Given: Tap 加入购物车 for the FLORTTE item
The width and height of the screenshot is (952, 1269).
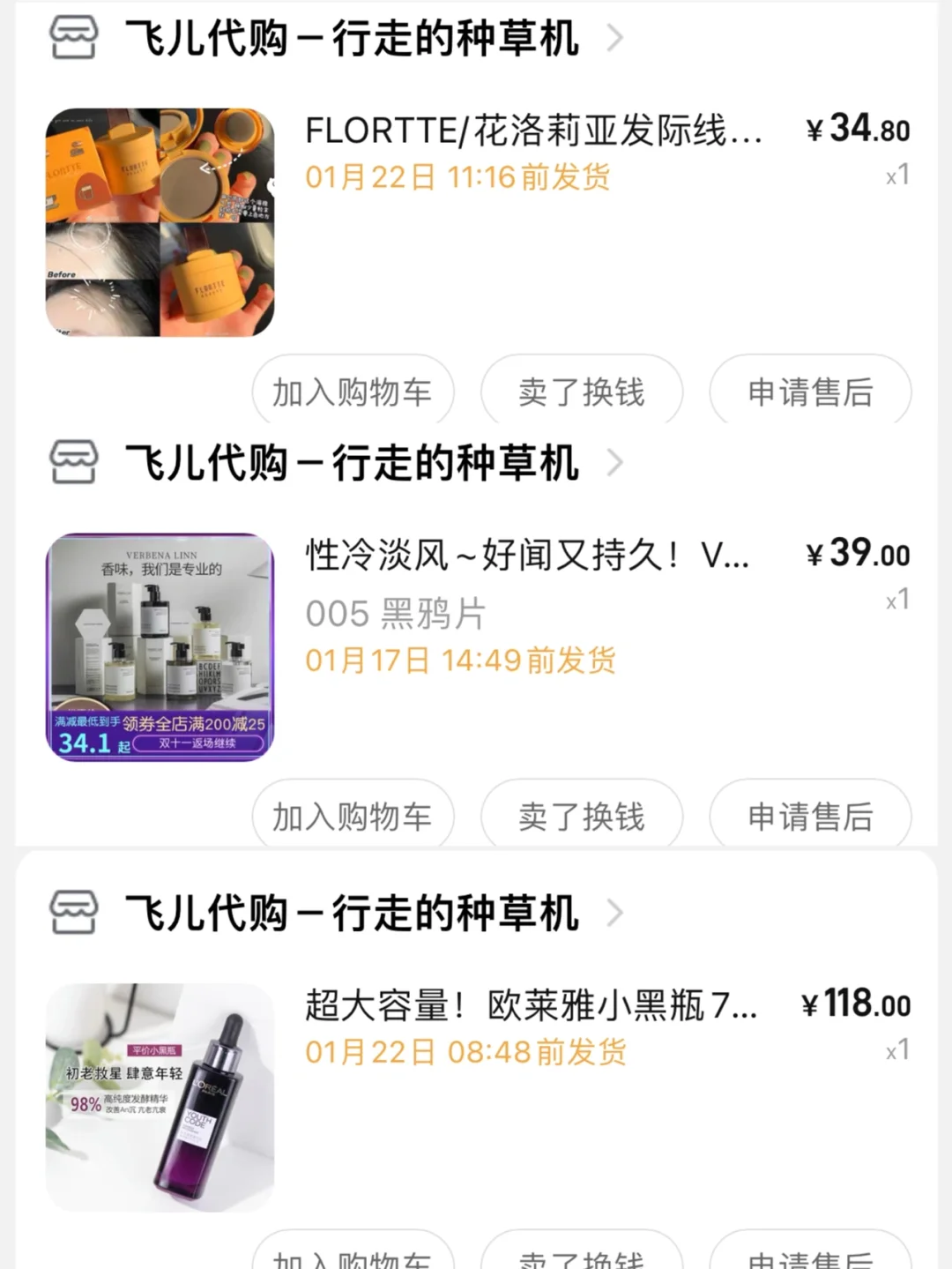Looking at the screenshot, I should (353, 392).
